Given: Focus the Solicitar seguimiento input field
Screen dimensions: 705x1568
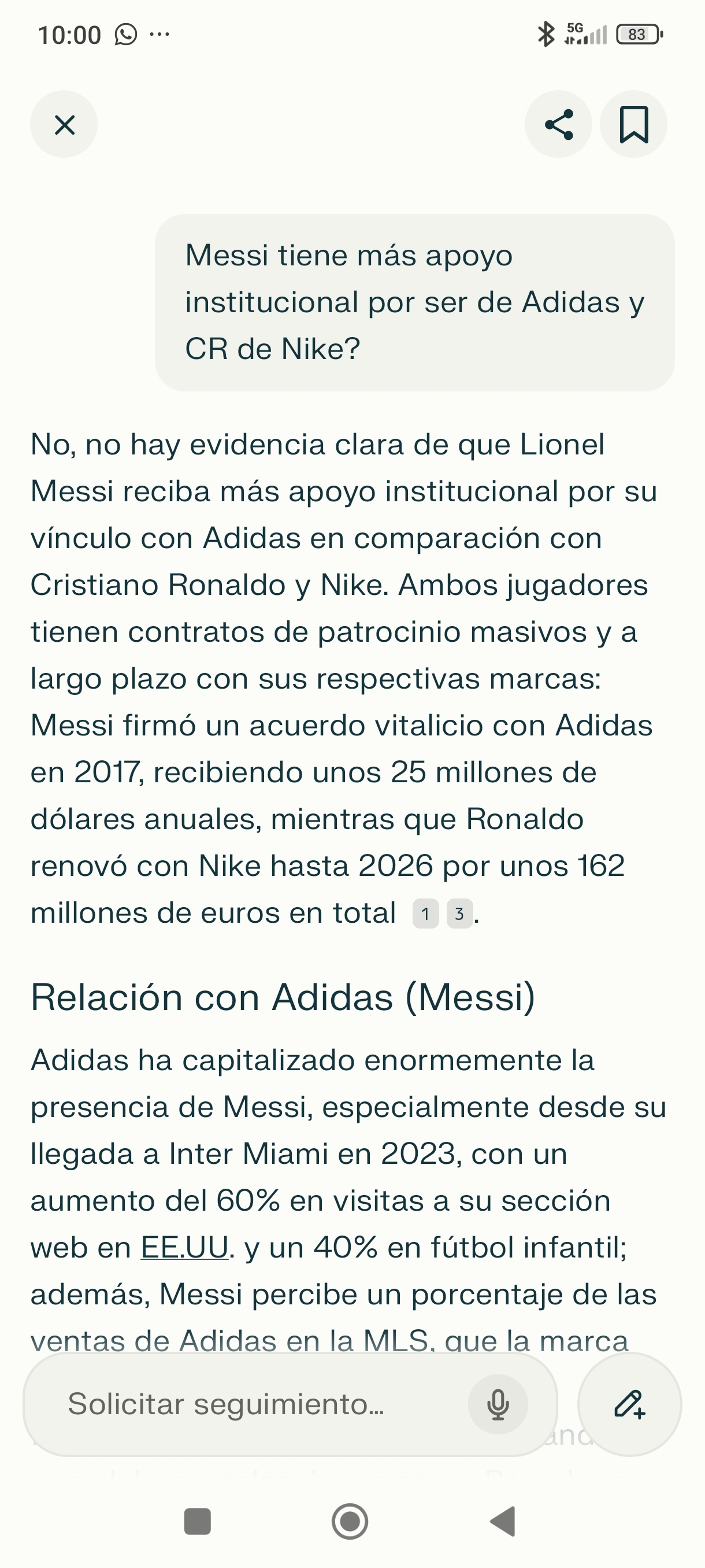Looking at the screenshot, I should click(x=262, y=1404).
